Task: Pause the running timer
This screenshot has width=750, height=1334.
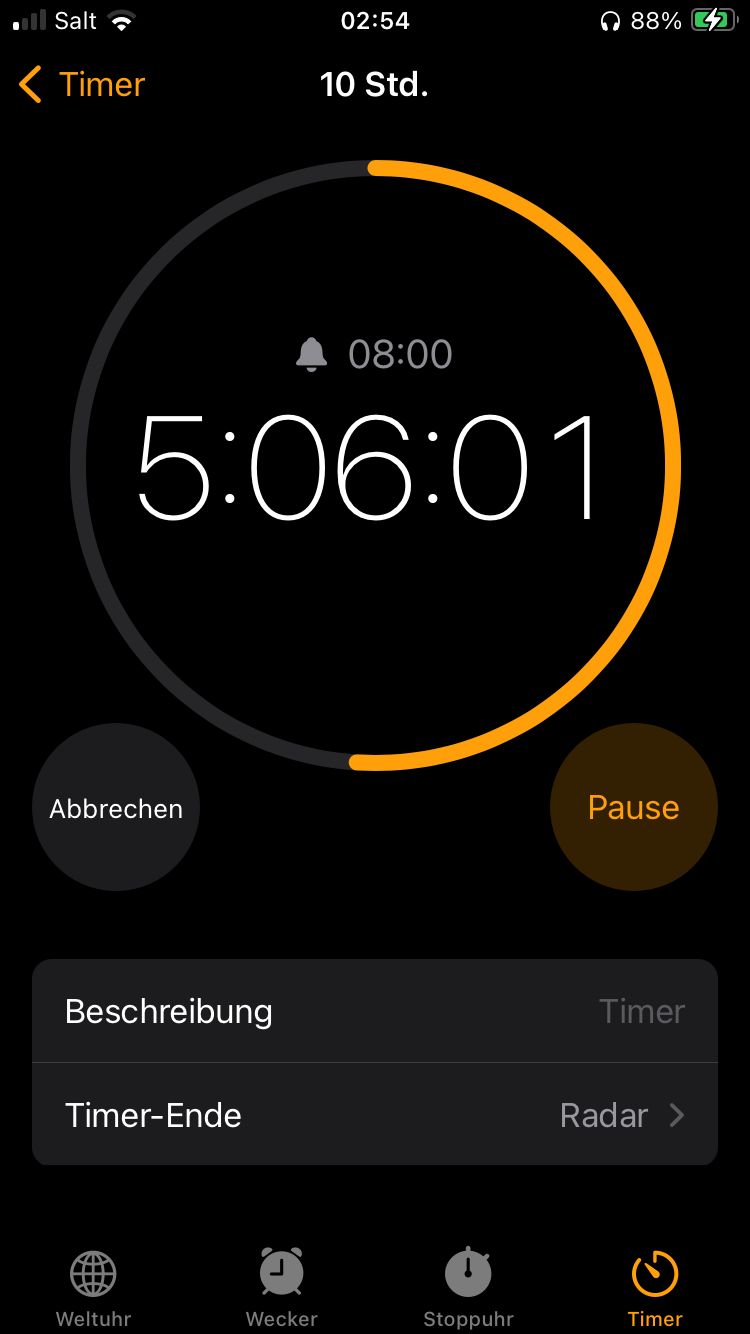Action: click(x=633, y=807)
